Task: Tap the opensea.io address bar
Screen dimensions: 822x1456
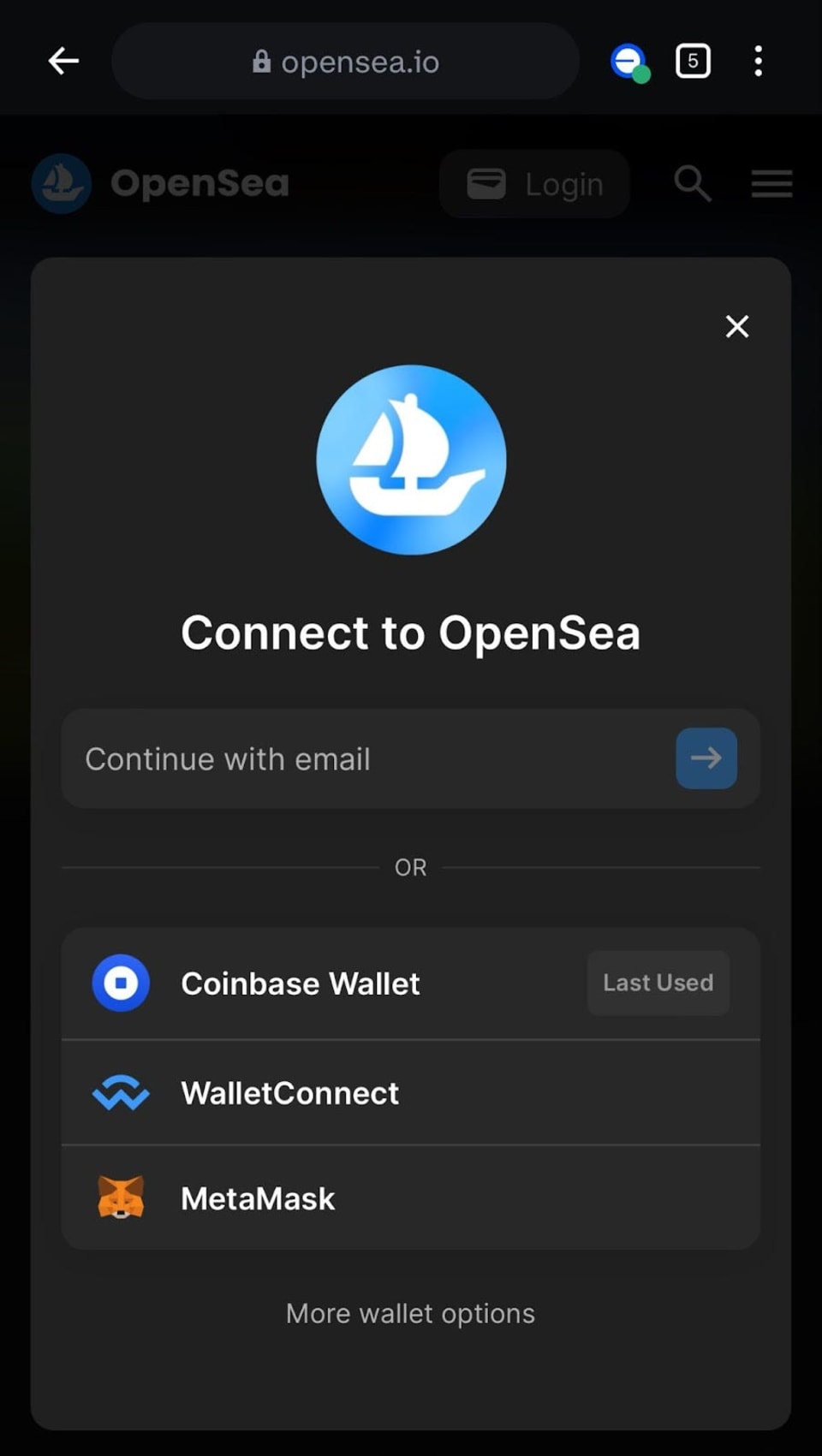Action: click(346, 61)
